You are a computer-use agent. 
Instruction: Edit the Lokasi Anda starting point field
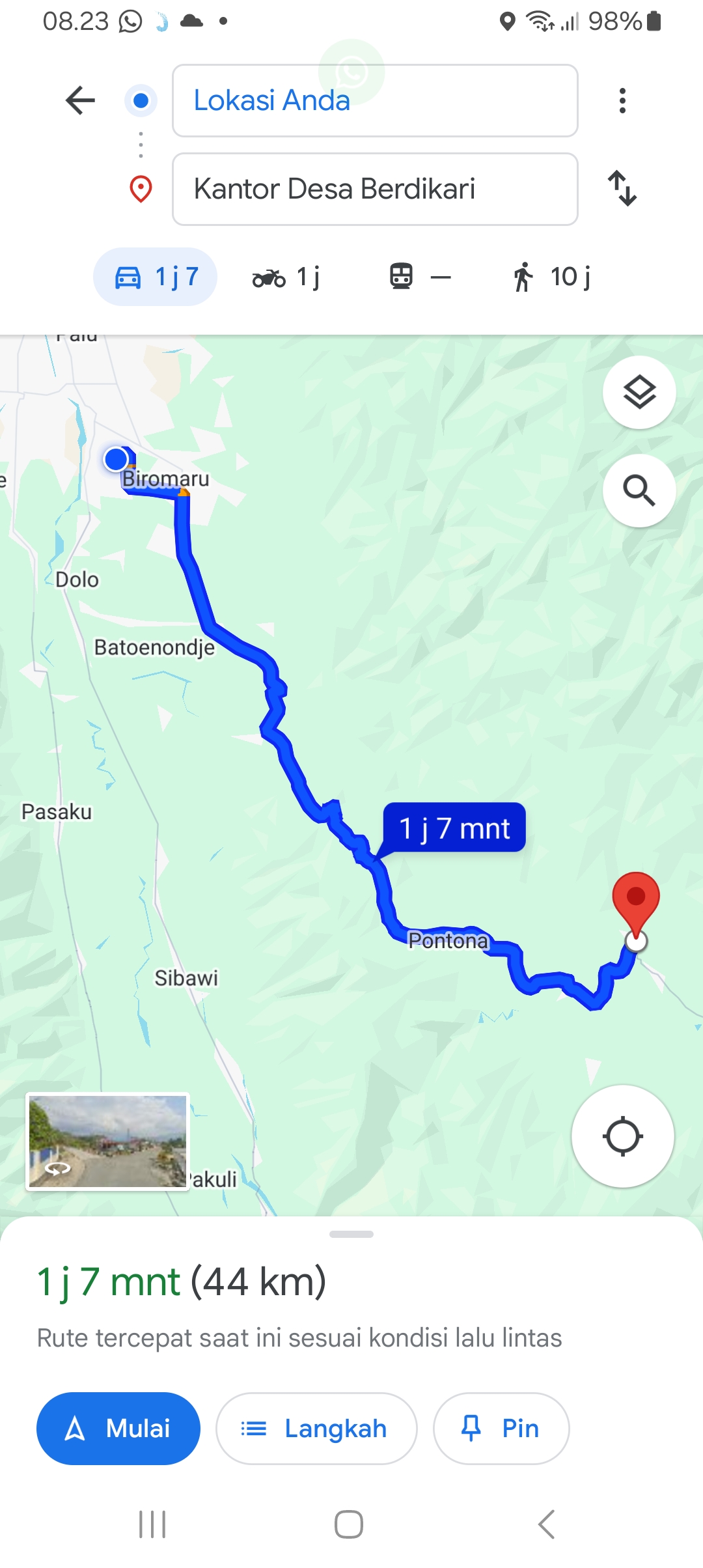[x=375, y=100]
